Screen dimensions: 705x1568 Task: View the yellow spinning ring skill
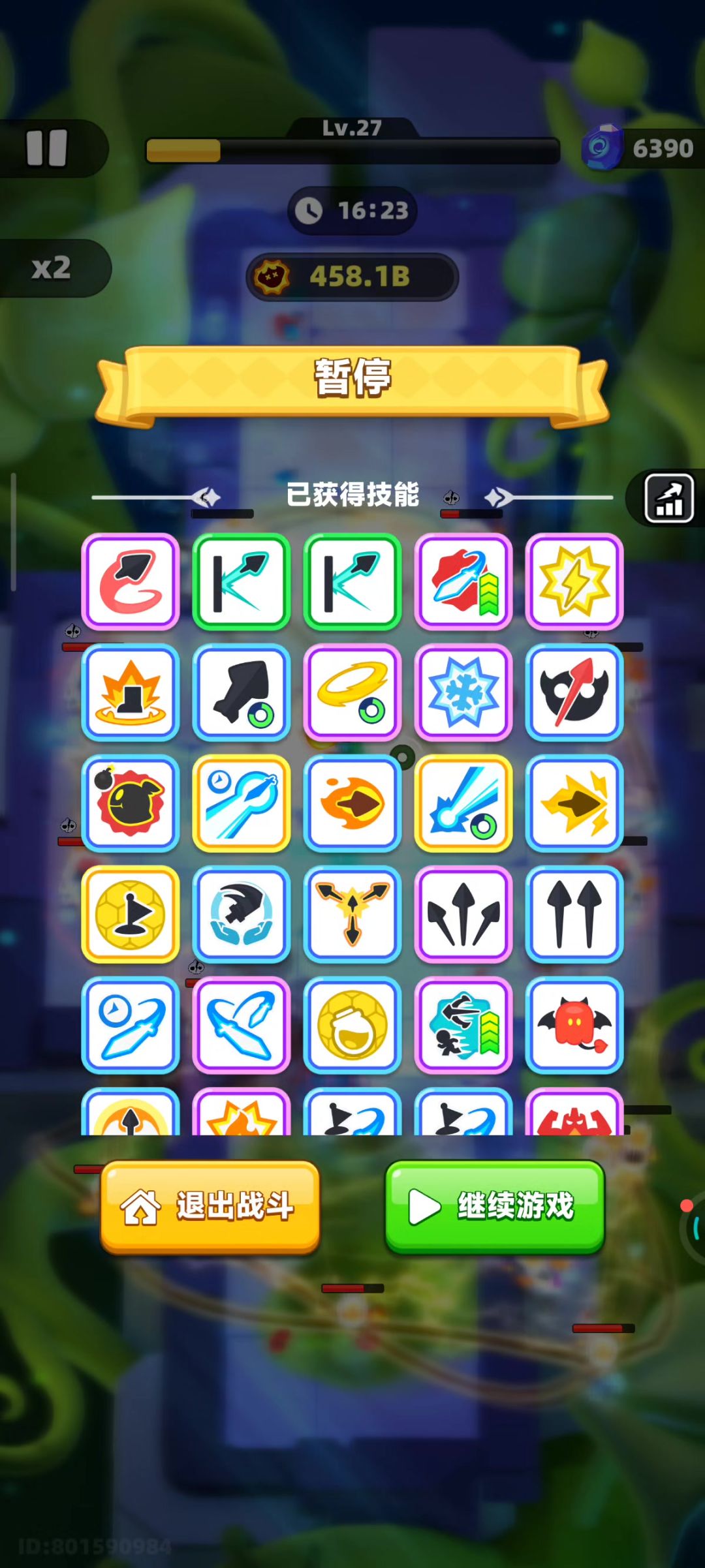click(352, 692)
